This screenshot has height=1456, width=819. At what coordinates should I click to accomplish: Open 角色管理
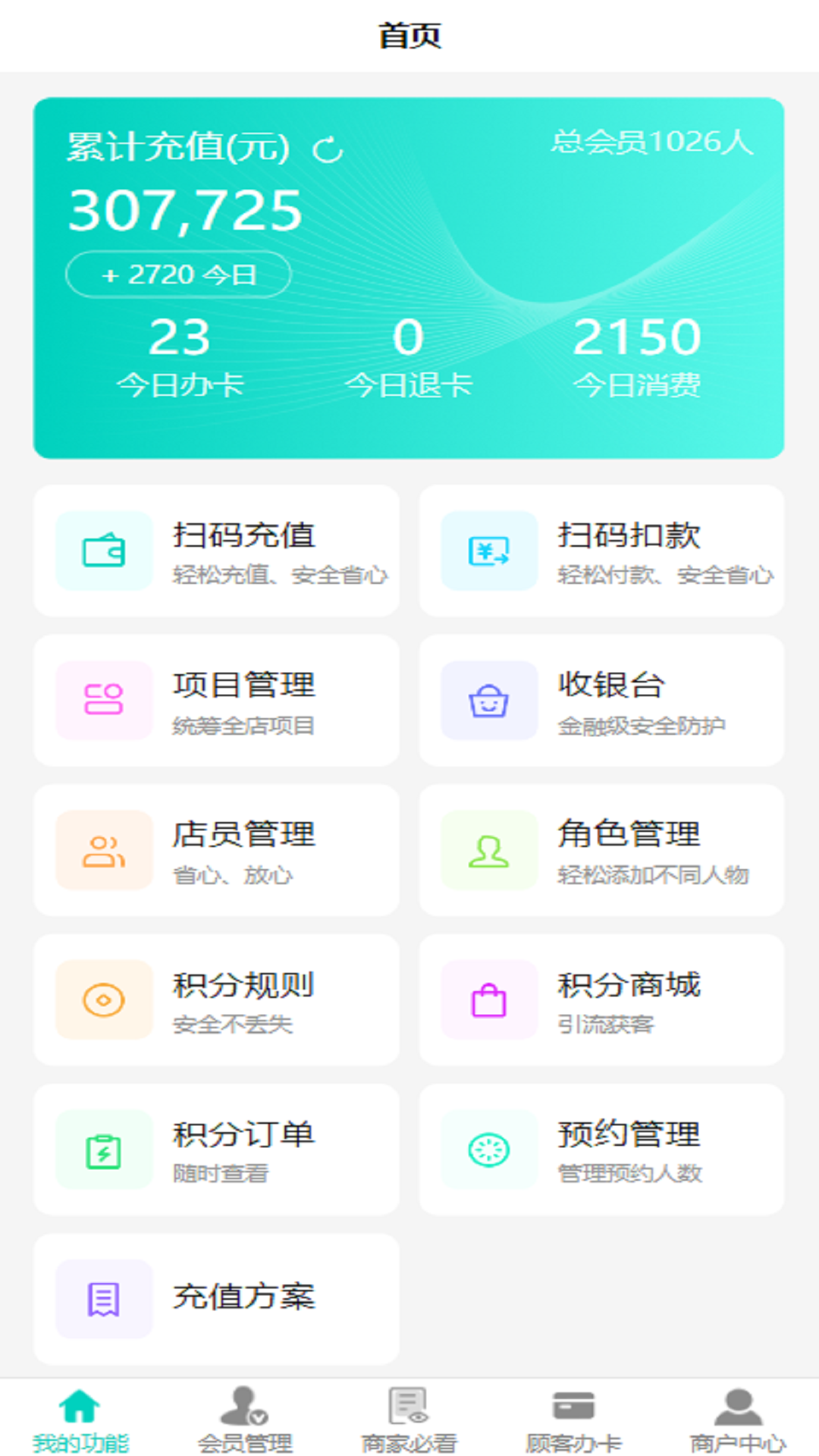[601, 850]
